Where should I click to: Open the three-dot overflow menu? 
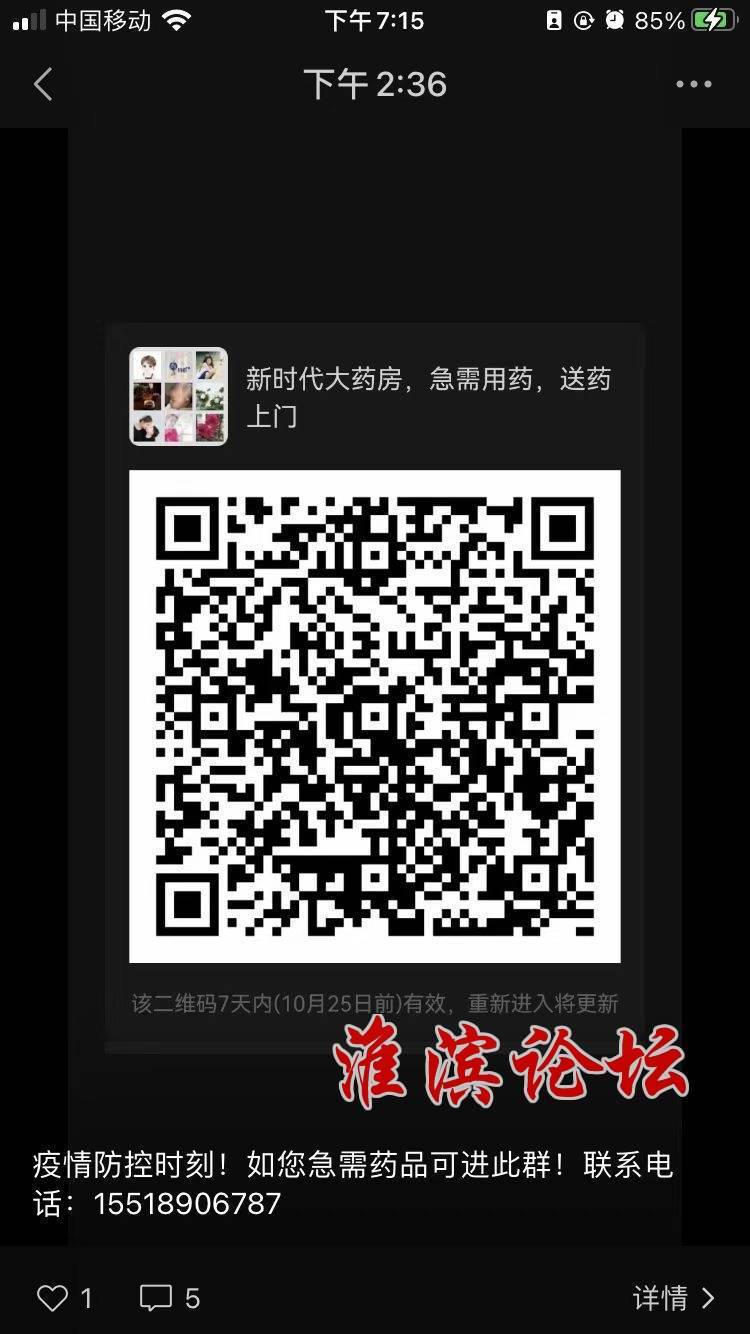pyautogui.click(x=693, y=84)
